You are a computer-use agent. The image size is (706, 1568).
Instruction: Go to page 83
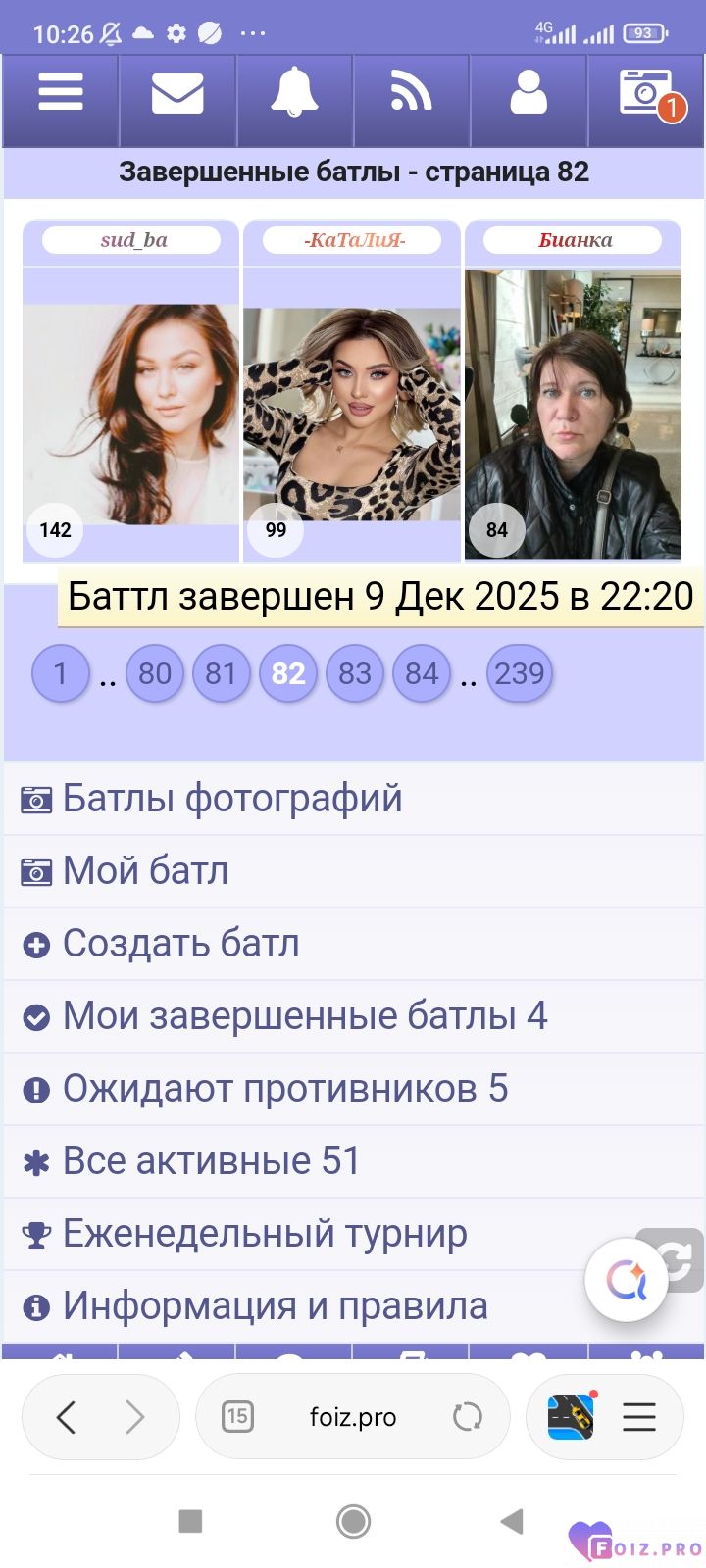click(355, 673)
